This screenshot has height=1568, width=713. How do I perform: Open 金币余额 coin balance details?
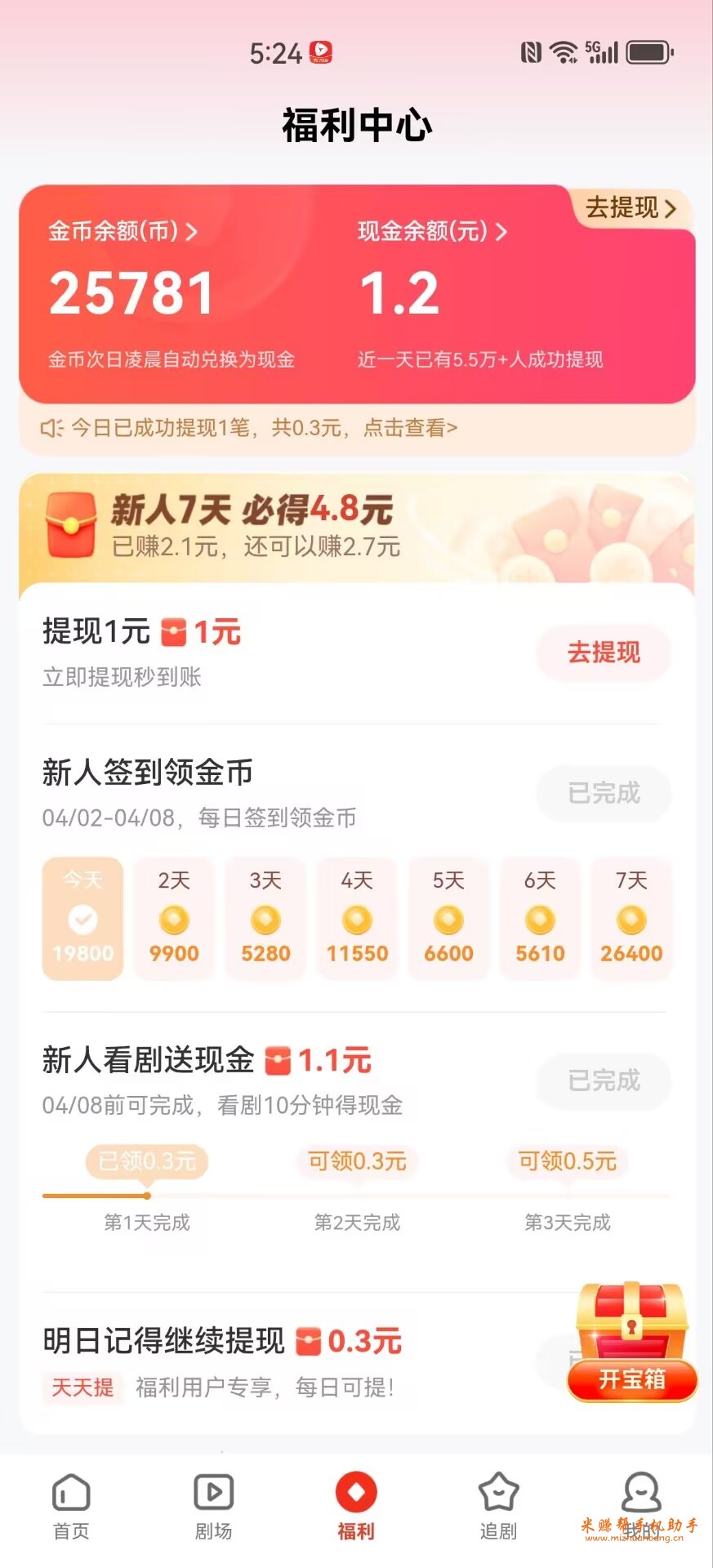(123, 232)
